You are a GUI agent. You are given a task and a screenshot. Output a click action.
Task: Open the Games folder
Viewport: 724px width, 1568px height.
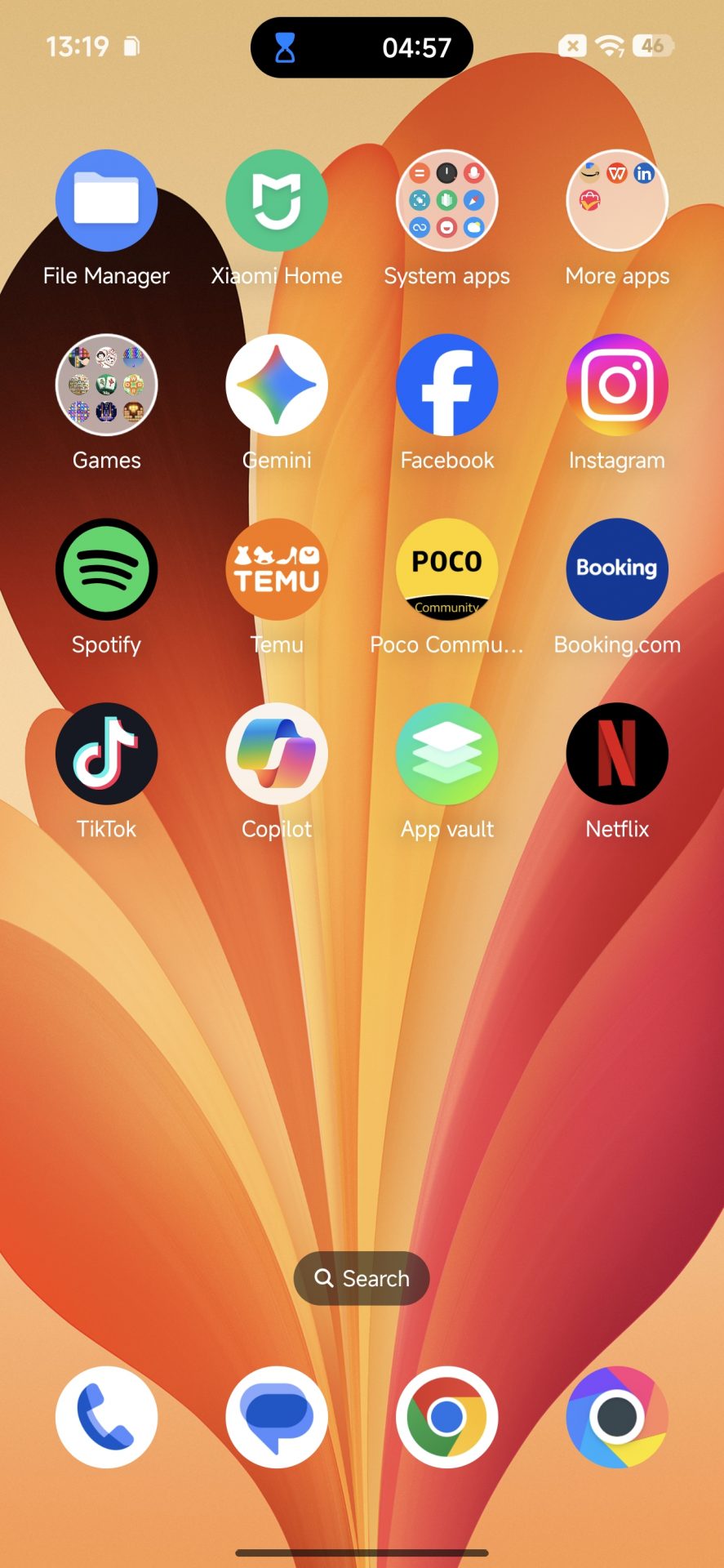pos(106,385)
